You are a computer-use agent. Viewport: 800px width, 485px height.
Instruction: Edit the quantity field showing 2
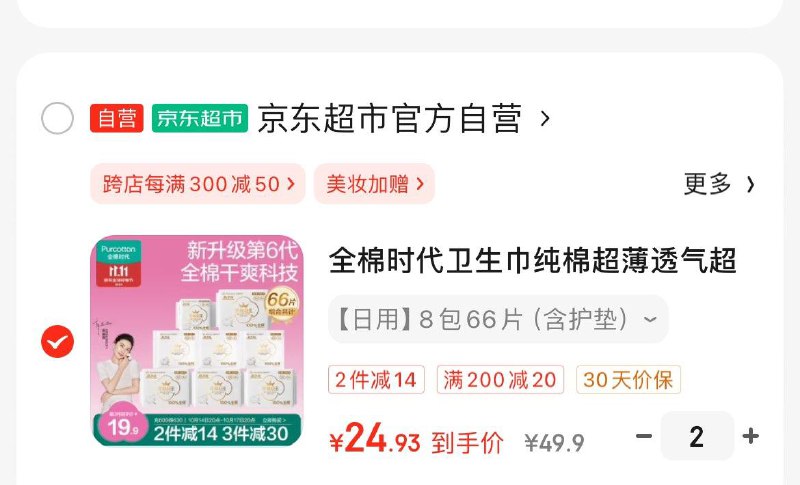[697, 437]
